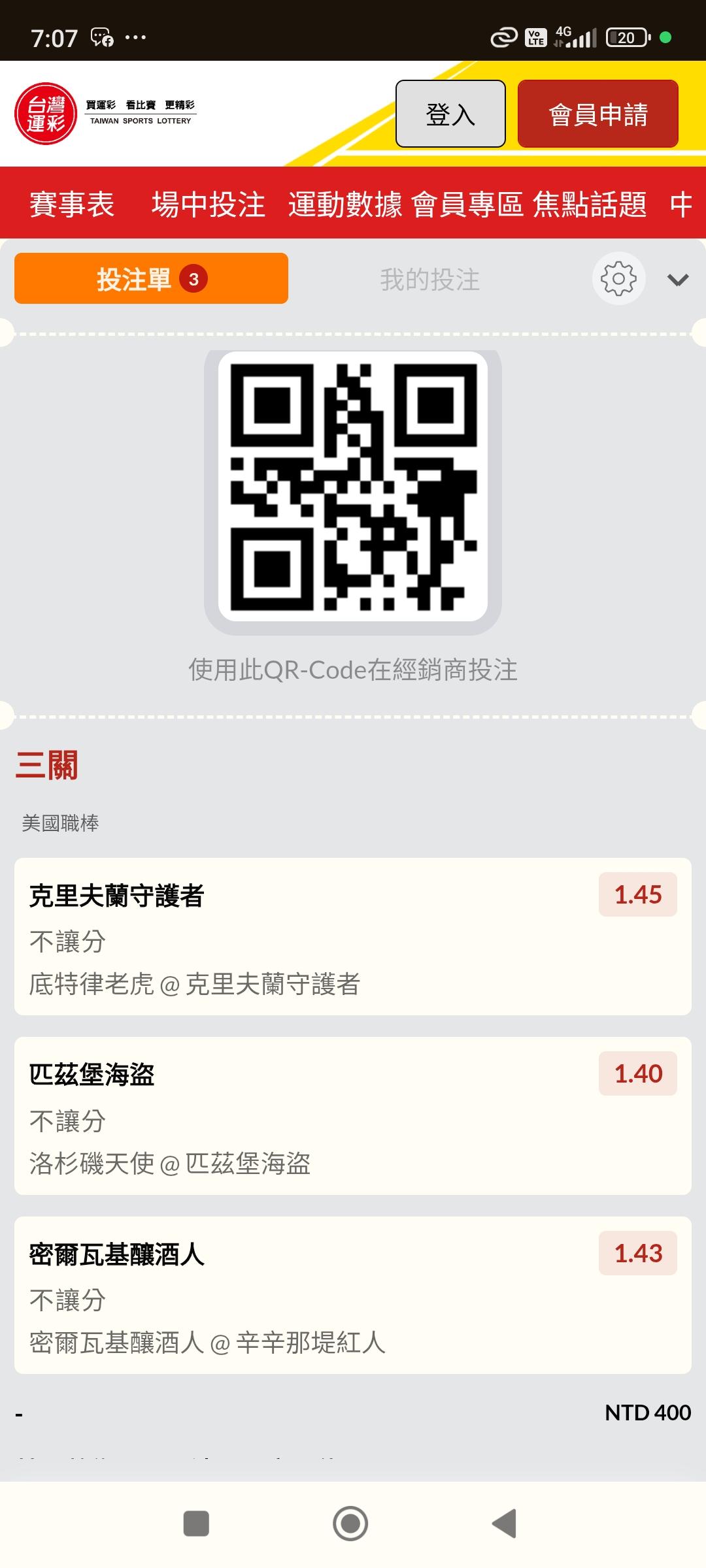Image resolution: width=706 pixels, height=1568 pixels.
Task: Tap the system home button
Action: pos(350,1524)
